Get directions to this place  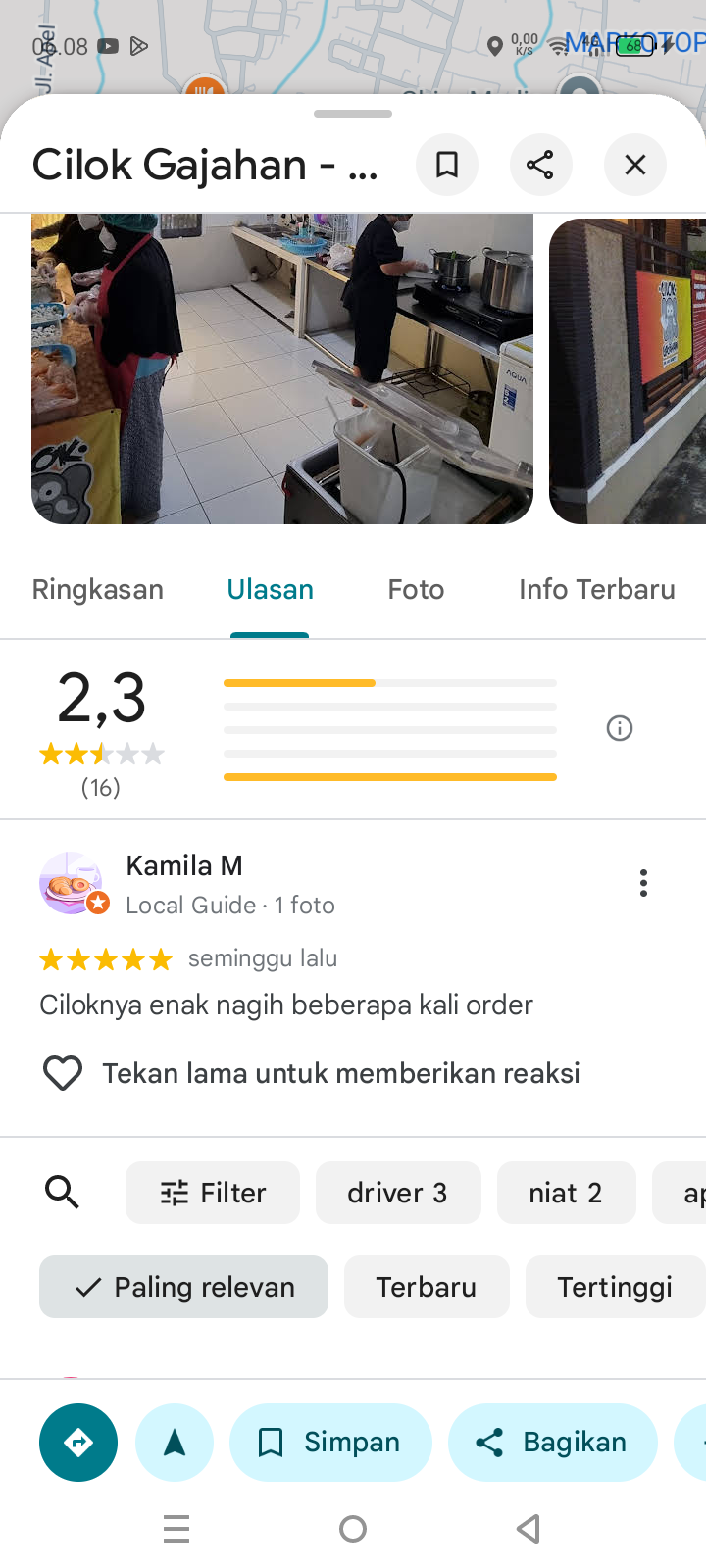tap(78, 1443)
